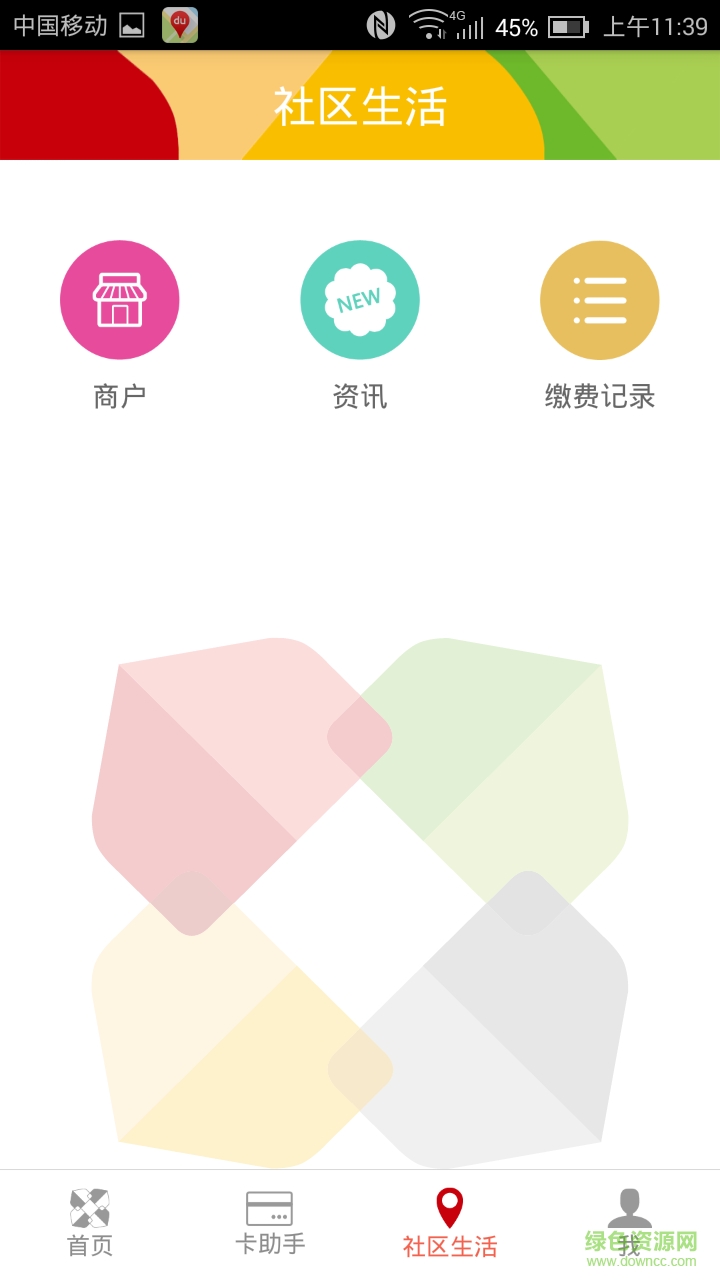This screenshot has height=1280, width=720.
Task: Open the gallery notification icon
Action: 133,24
